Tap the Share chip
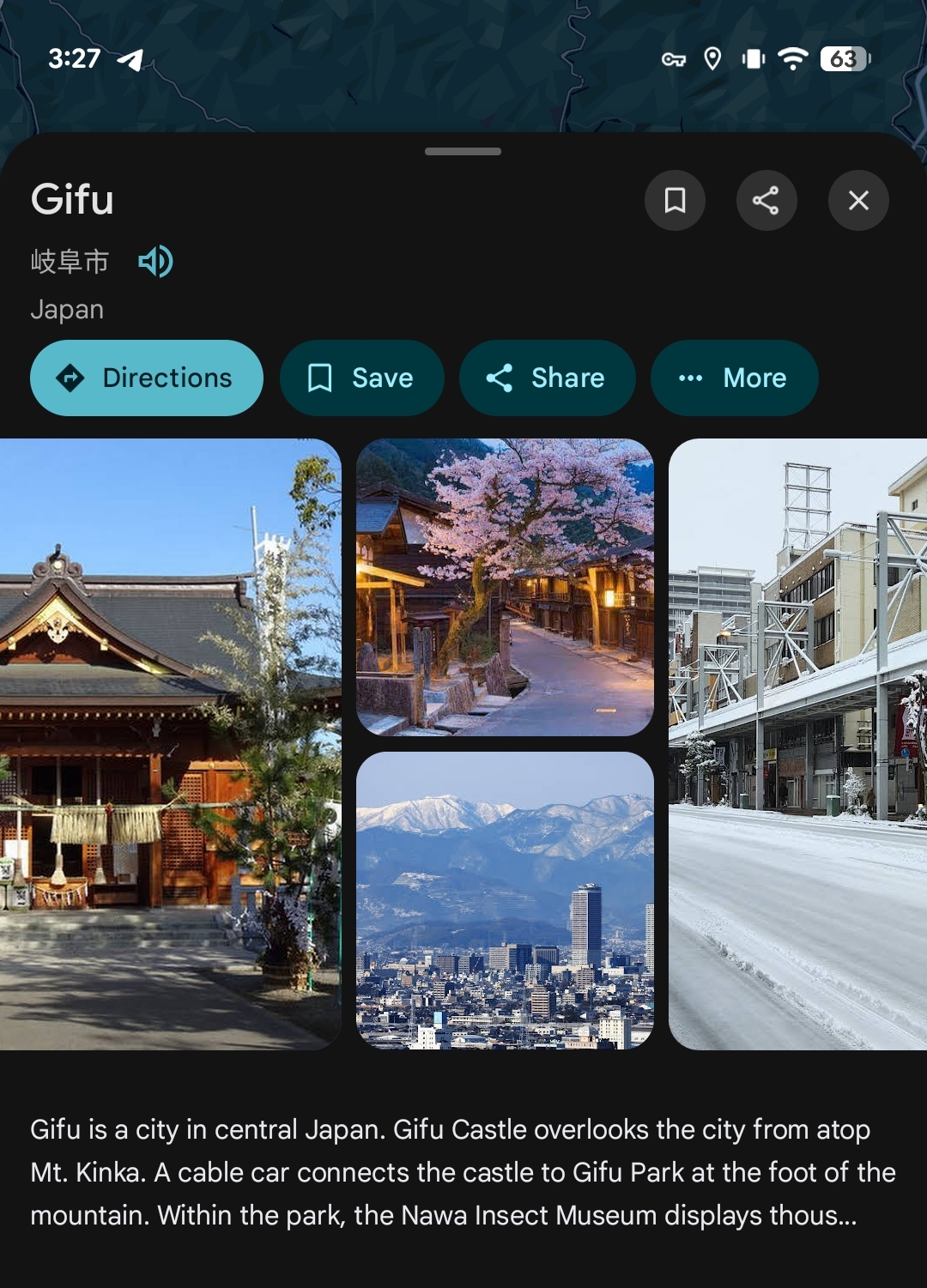This screenshot has width=927, height=1288. [x=547, y=378]
